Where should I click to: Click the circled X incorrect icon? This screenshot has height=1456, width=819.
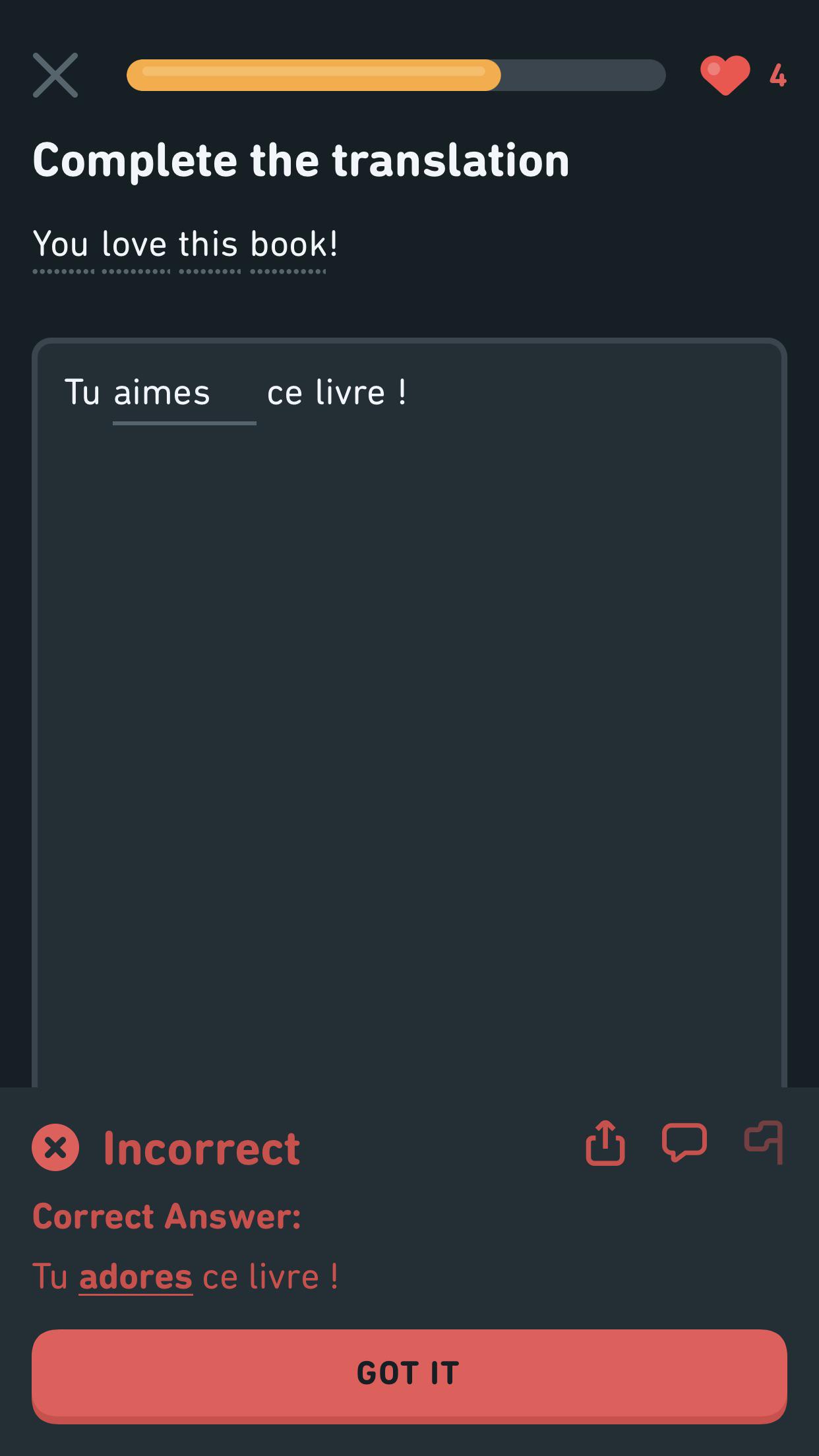[x=56, y=1147]
